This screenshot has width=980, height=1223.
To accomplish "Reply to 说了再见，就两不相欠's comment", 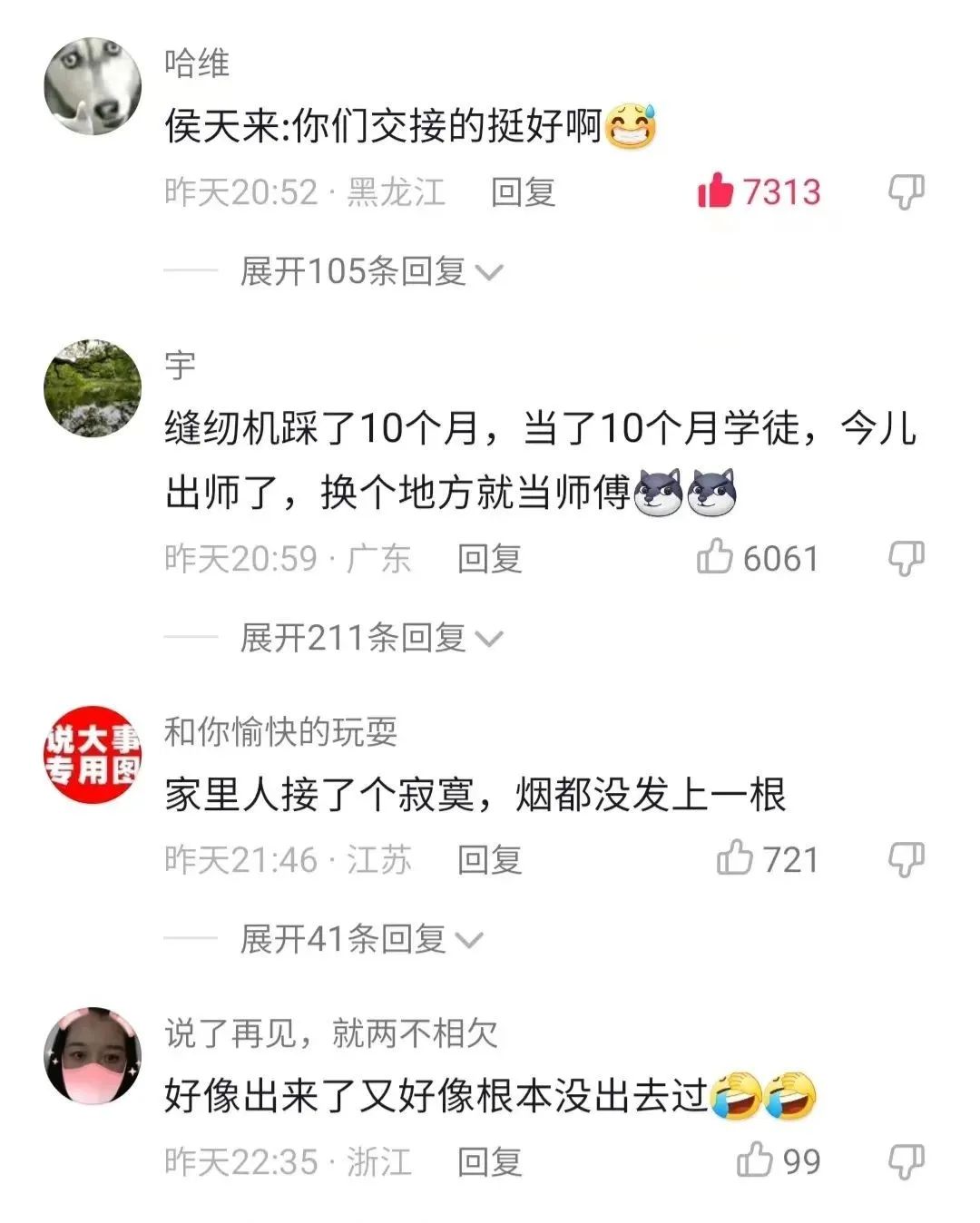I will pyautogui.click(x=489, y=1161).
